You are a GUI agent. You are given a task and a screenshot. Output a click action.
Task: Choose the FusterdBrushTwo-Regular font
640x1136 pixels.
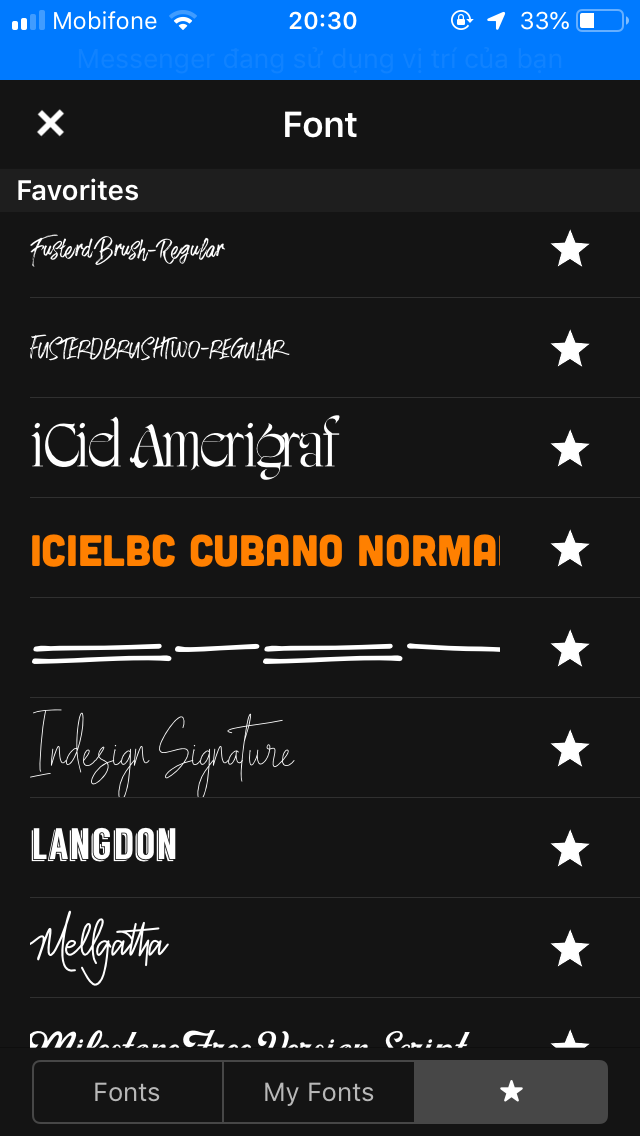tap(159, 349)
